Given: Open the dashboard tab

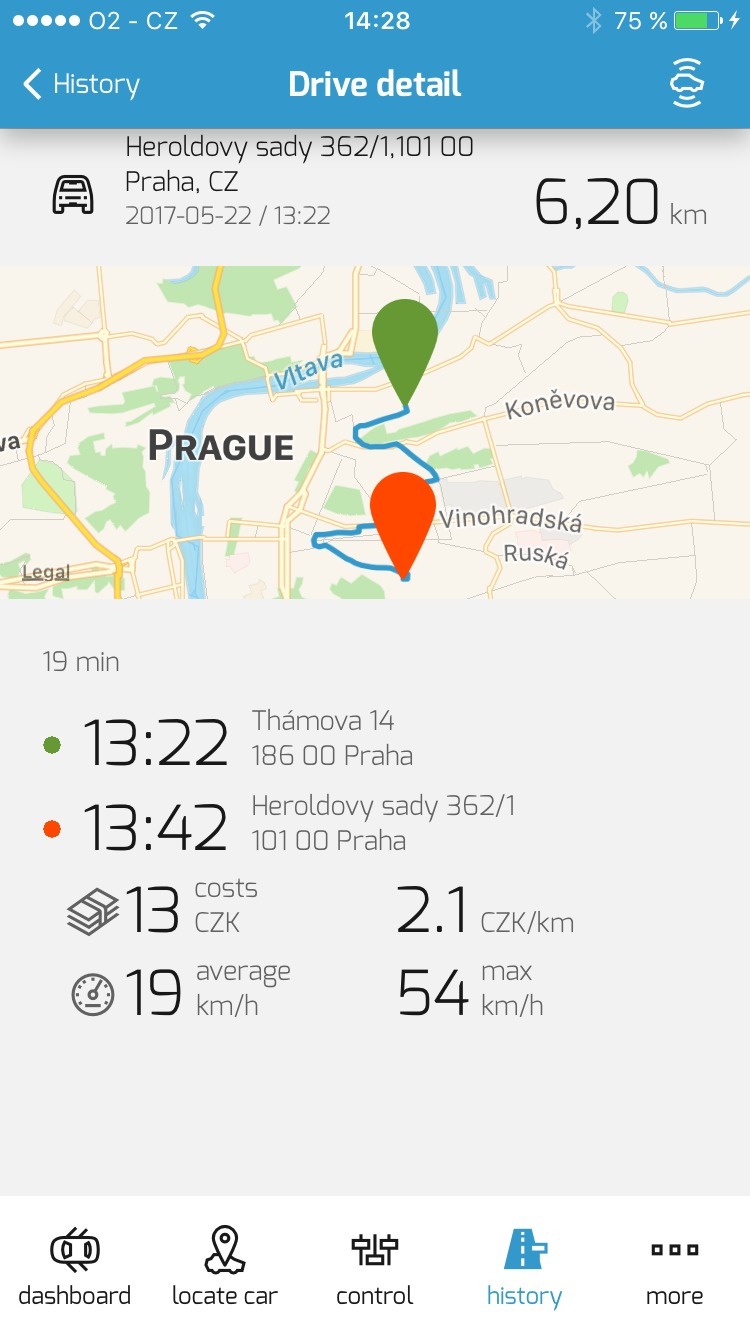Looking at the screenshot, I should point(75,1267).
